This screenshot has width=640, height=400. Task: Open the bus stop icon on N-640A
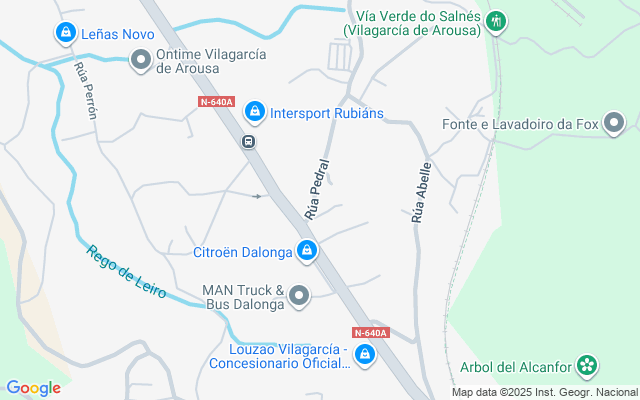247,142
